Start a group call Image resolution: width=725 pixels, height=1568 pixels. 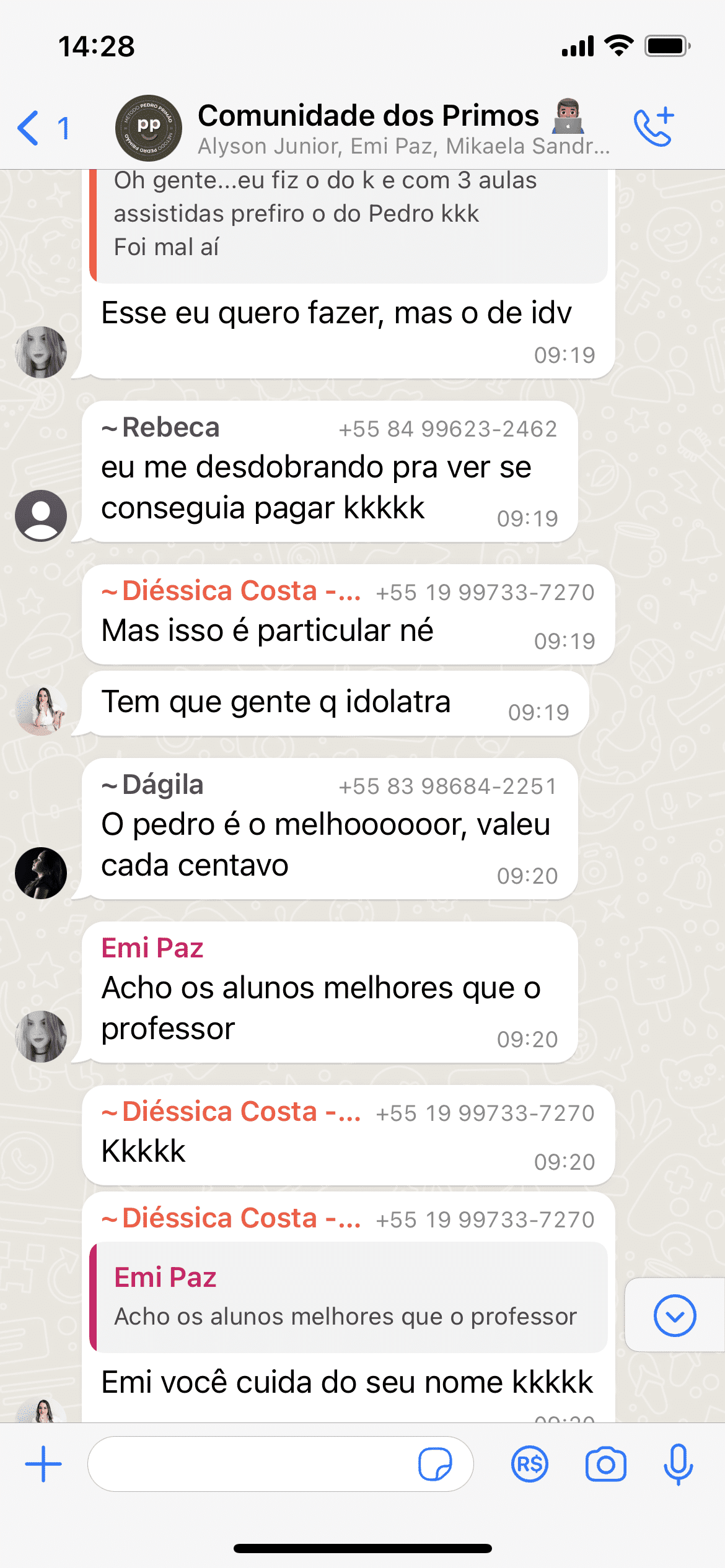(654, 128)
